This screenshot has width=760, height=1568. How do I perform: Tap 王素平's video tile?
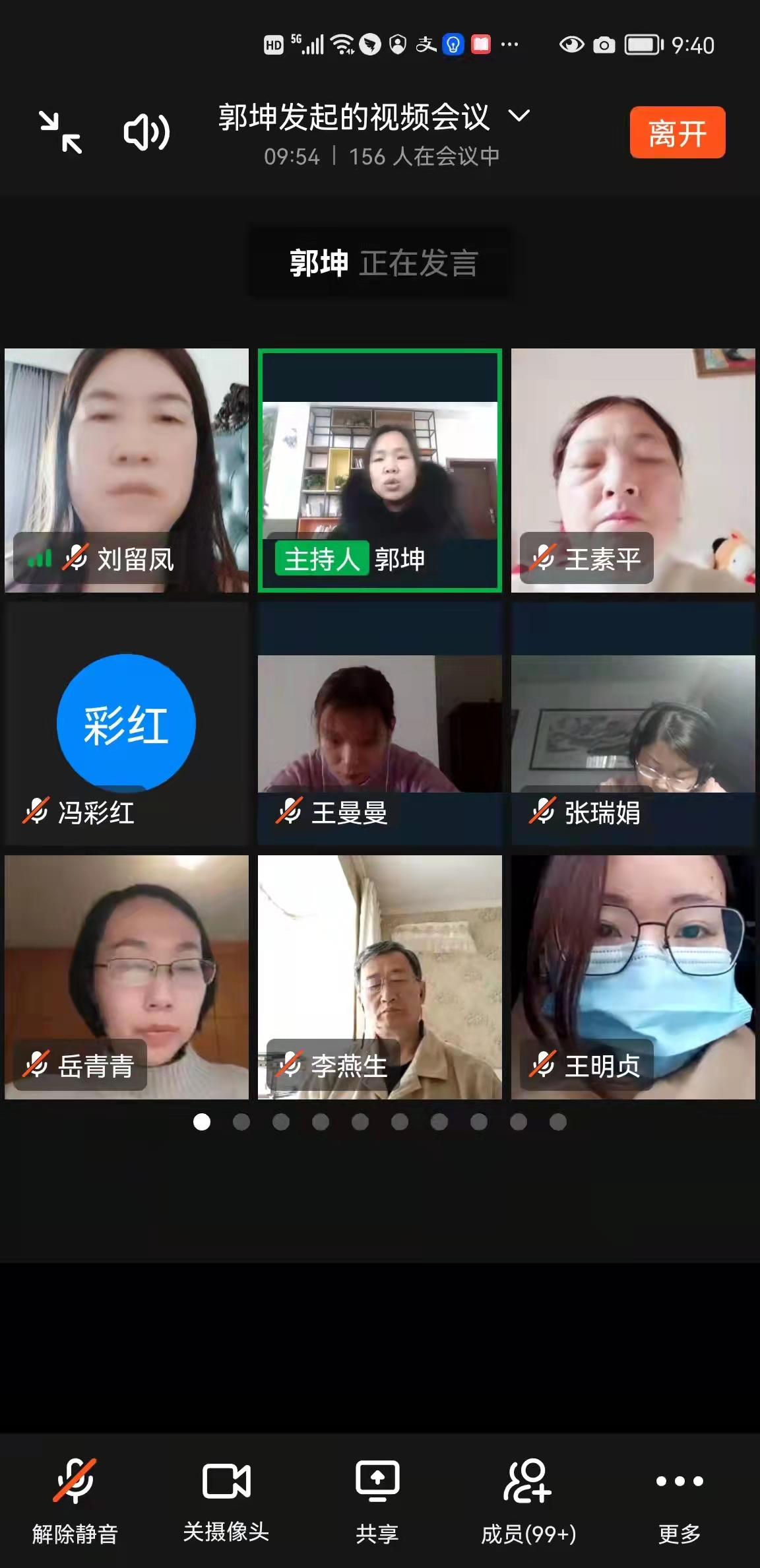tap(633, 470)
